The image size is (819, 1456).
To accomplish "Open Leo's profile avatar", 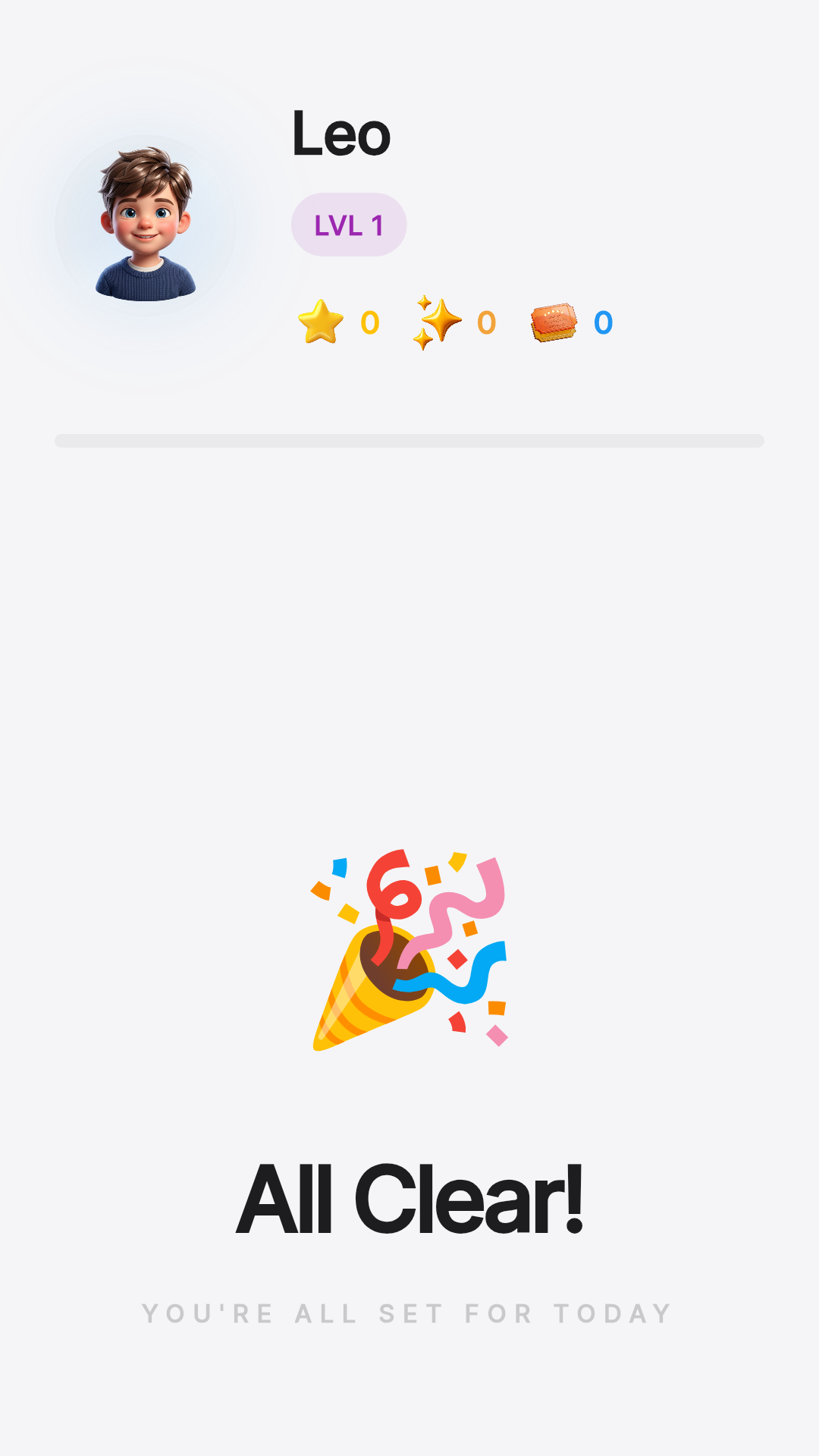I will pos(146,225).
